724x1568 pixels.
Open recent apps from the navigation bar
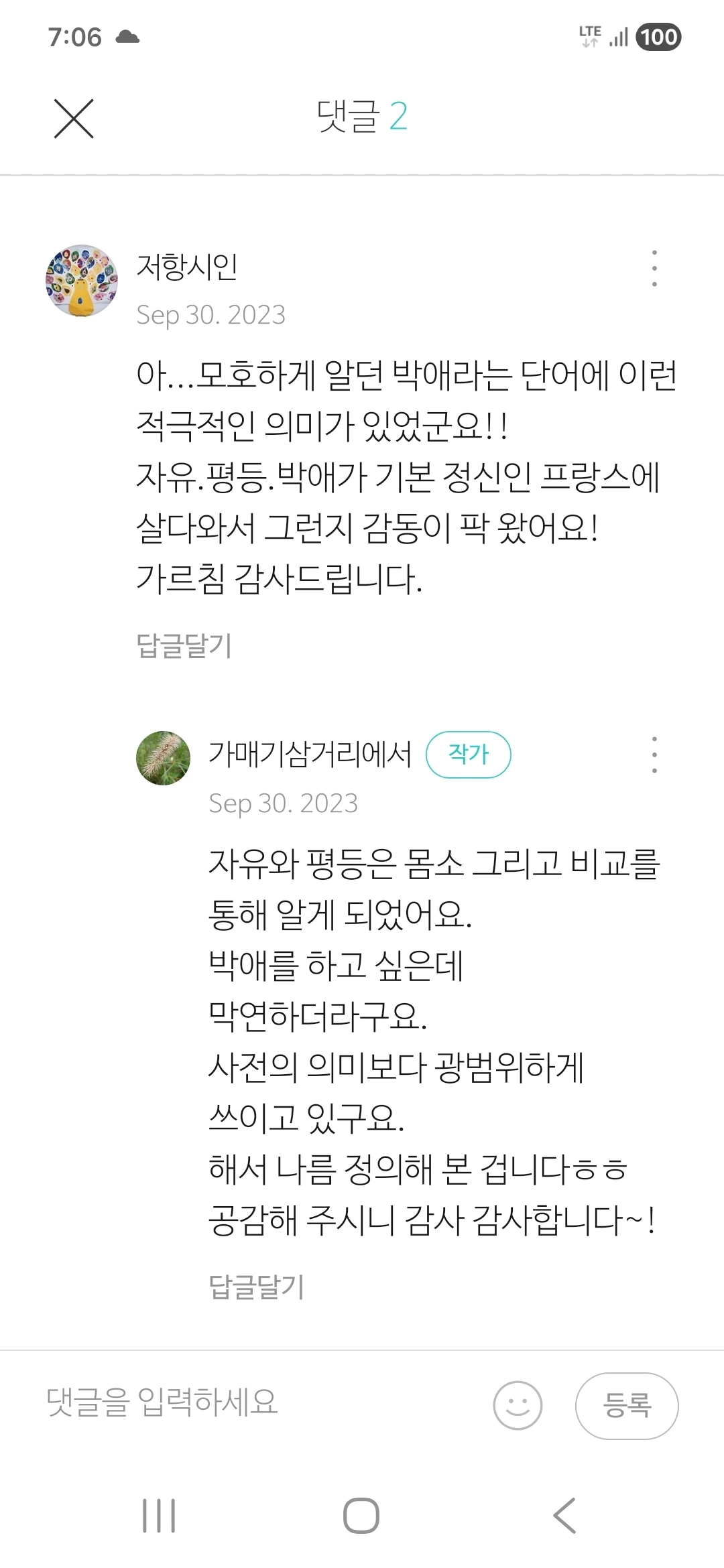[x=159, y=1515]
